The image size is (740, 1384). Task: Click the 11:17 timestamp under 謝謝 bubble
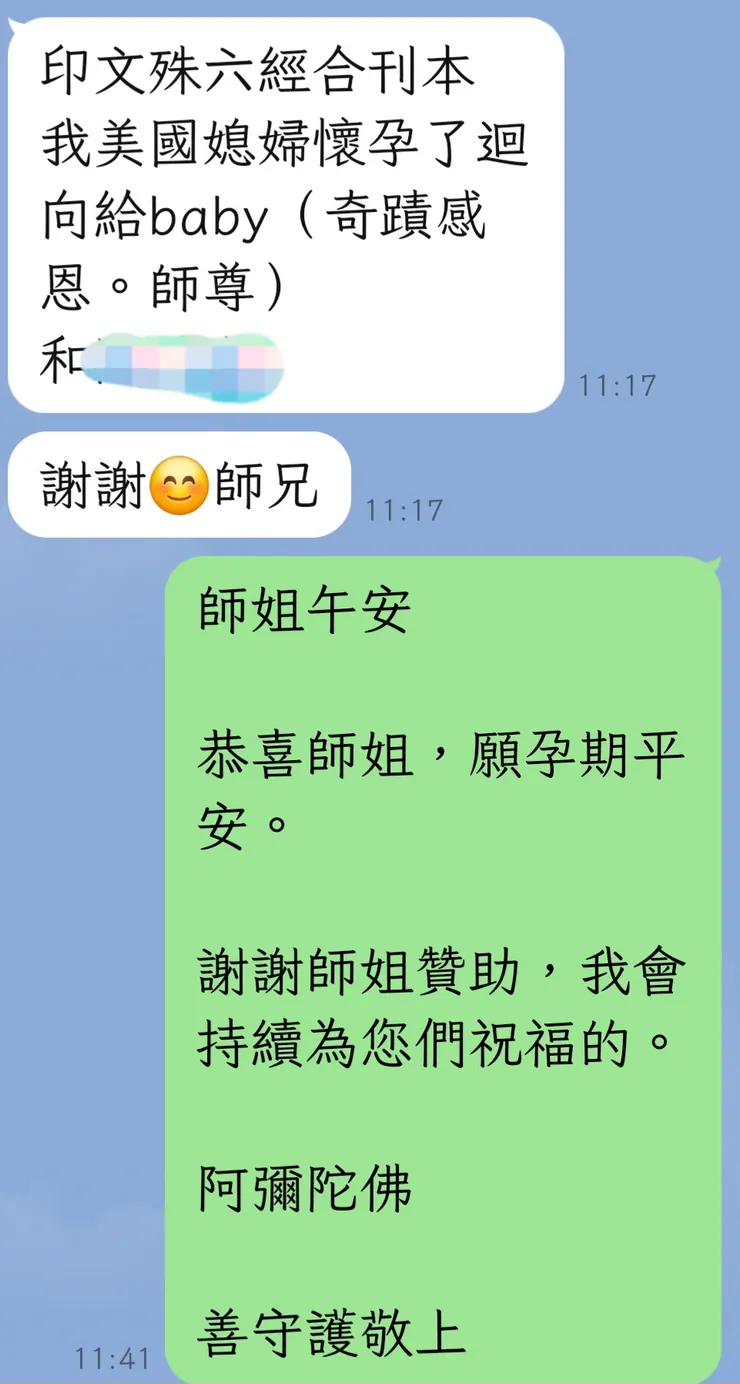pyautogui.click(x=405, y=508)
